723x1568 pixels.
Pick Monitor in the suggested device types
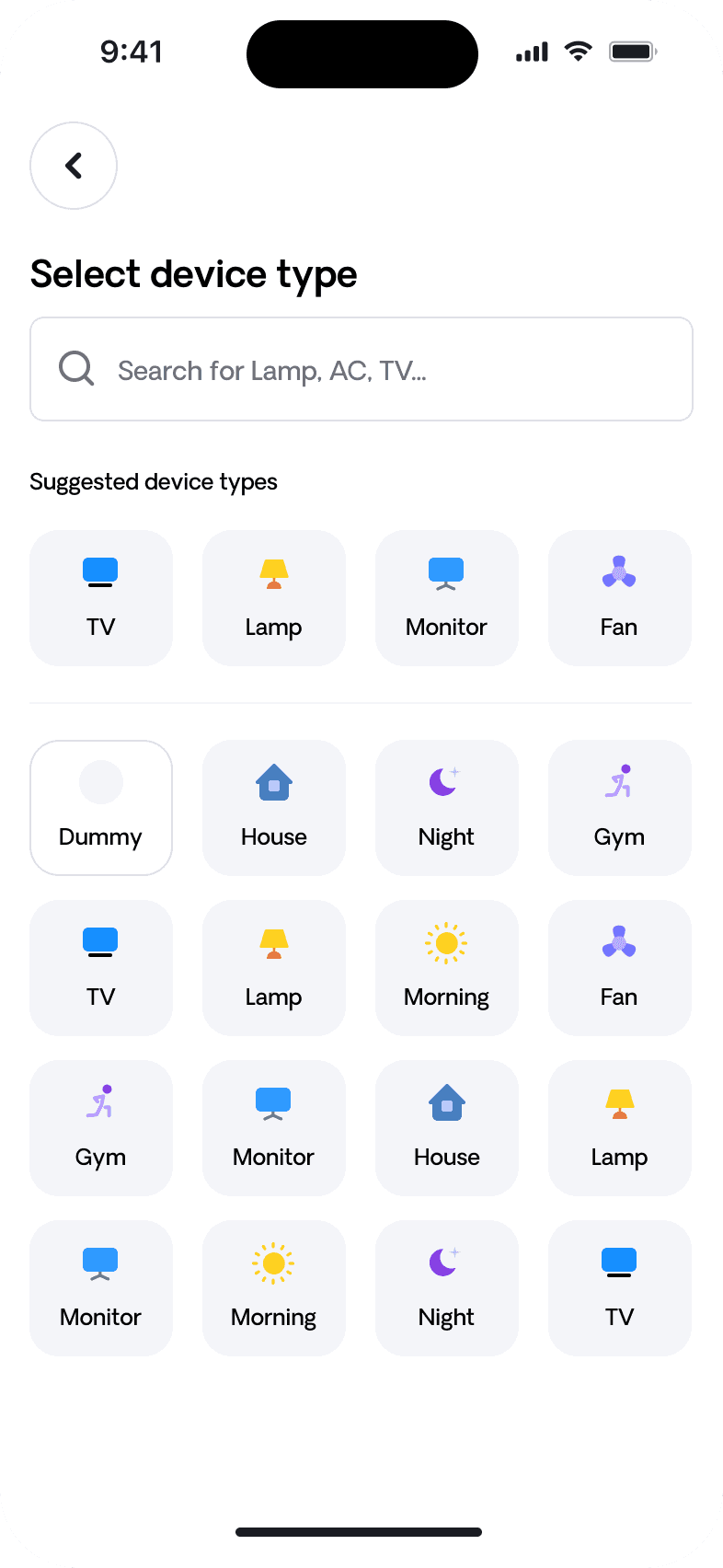pos(447,598)
